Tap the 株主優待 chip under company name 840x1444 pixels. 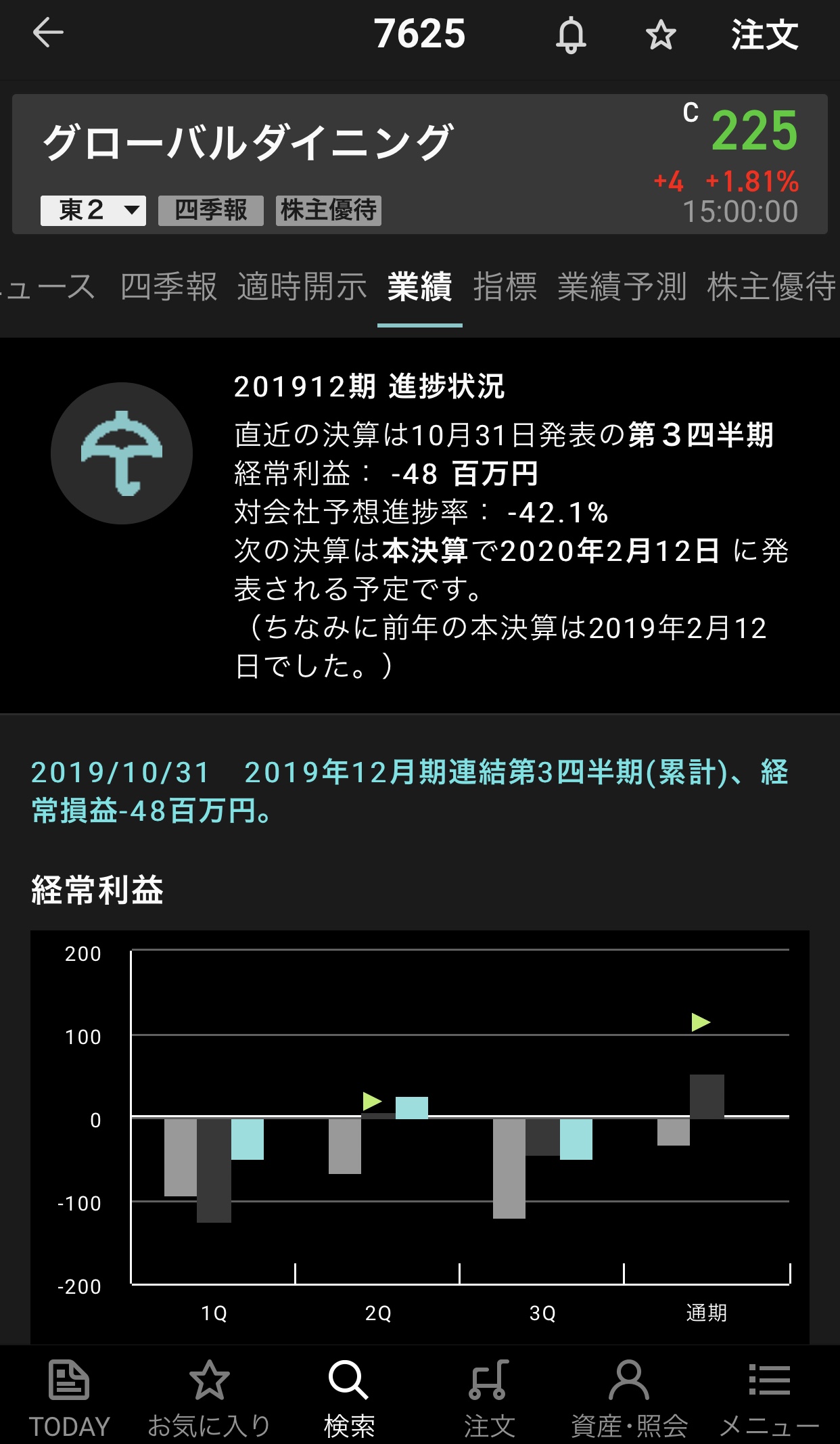[329, 210]
